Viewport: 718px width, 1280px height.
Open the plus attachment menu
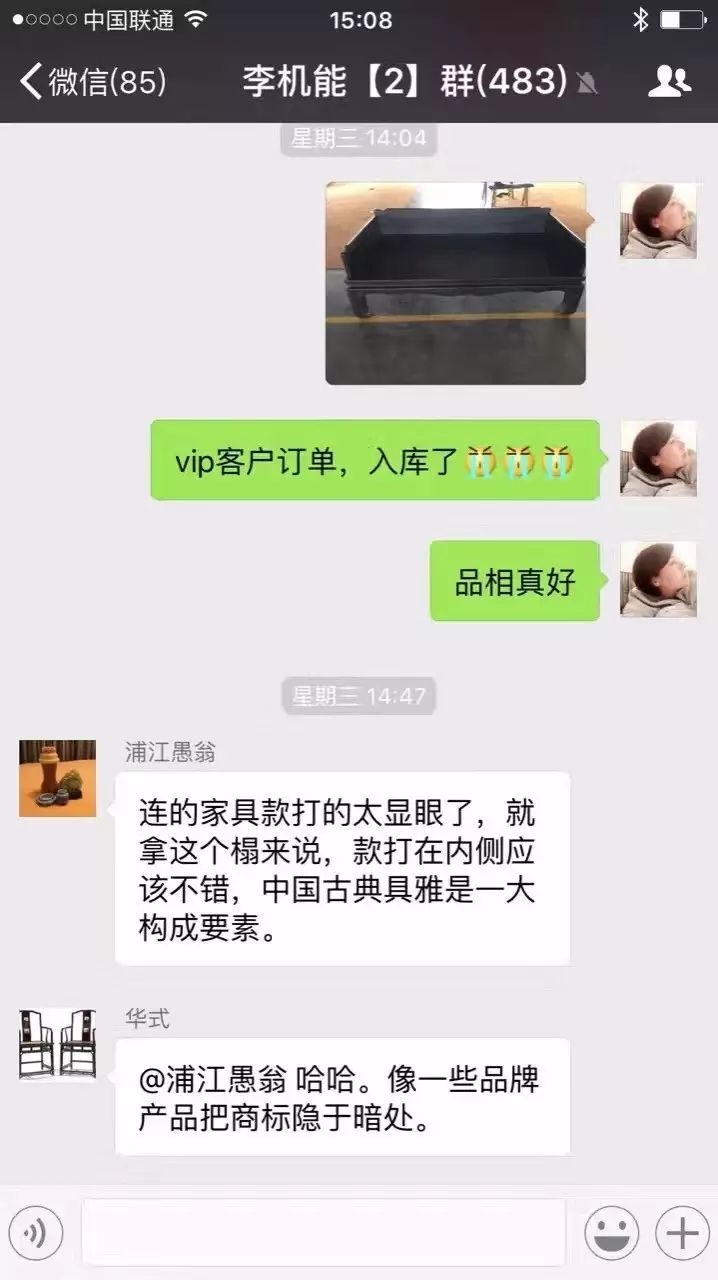click(x=682, y=1233)
